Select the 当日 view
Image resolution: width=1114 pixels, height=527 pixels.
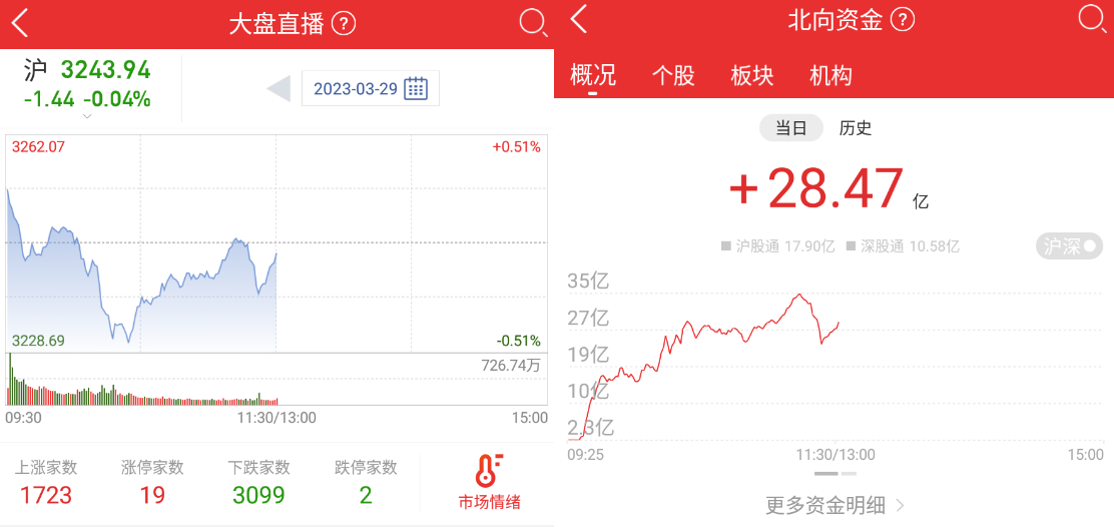791,128
